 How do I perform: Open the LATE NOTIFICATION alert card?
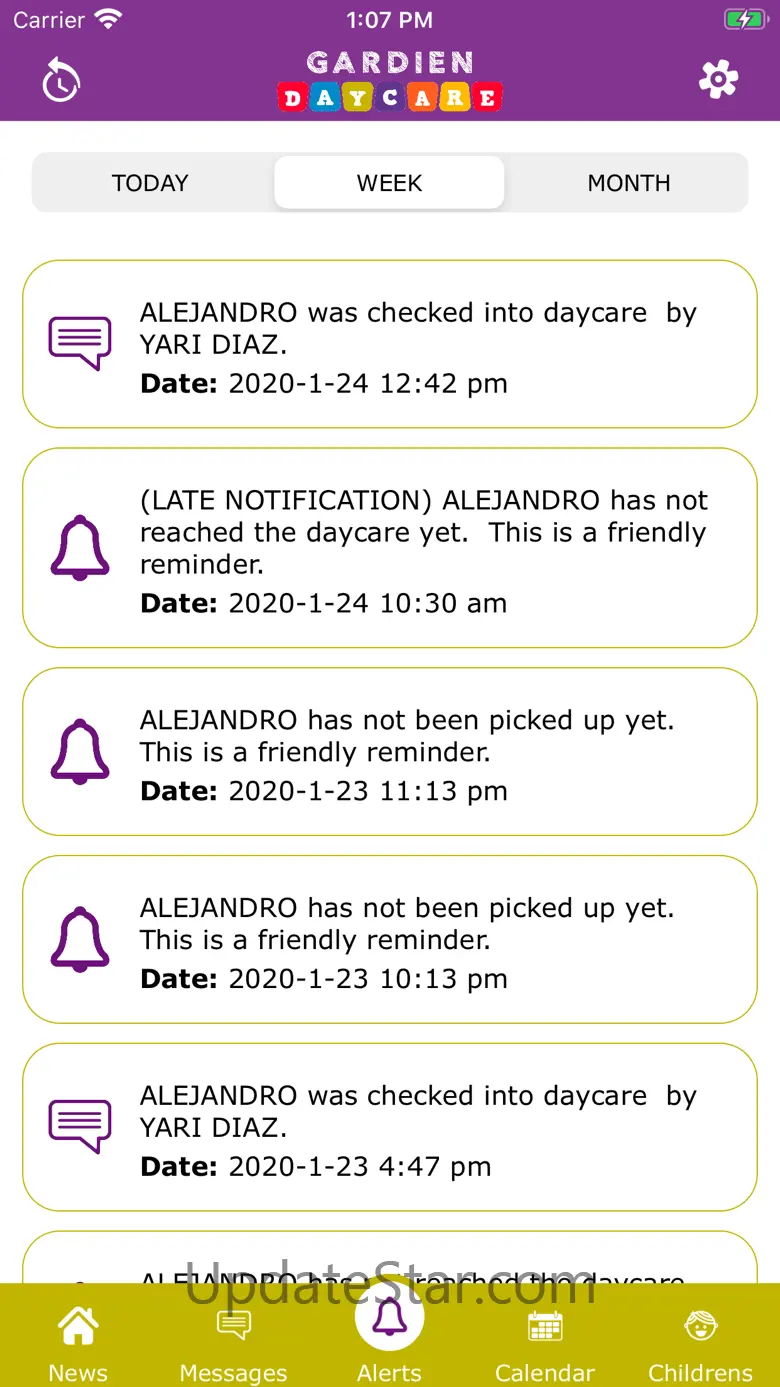pos(390,548)
